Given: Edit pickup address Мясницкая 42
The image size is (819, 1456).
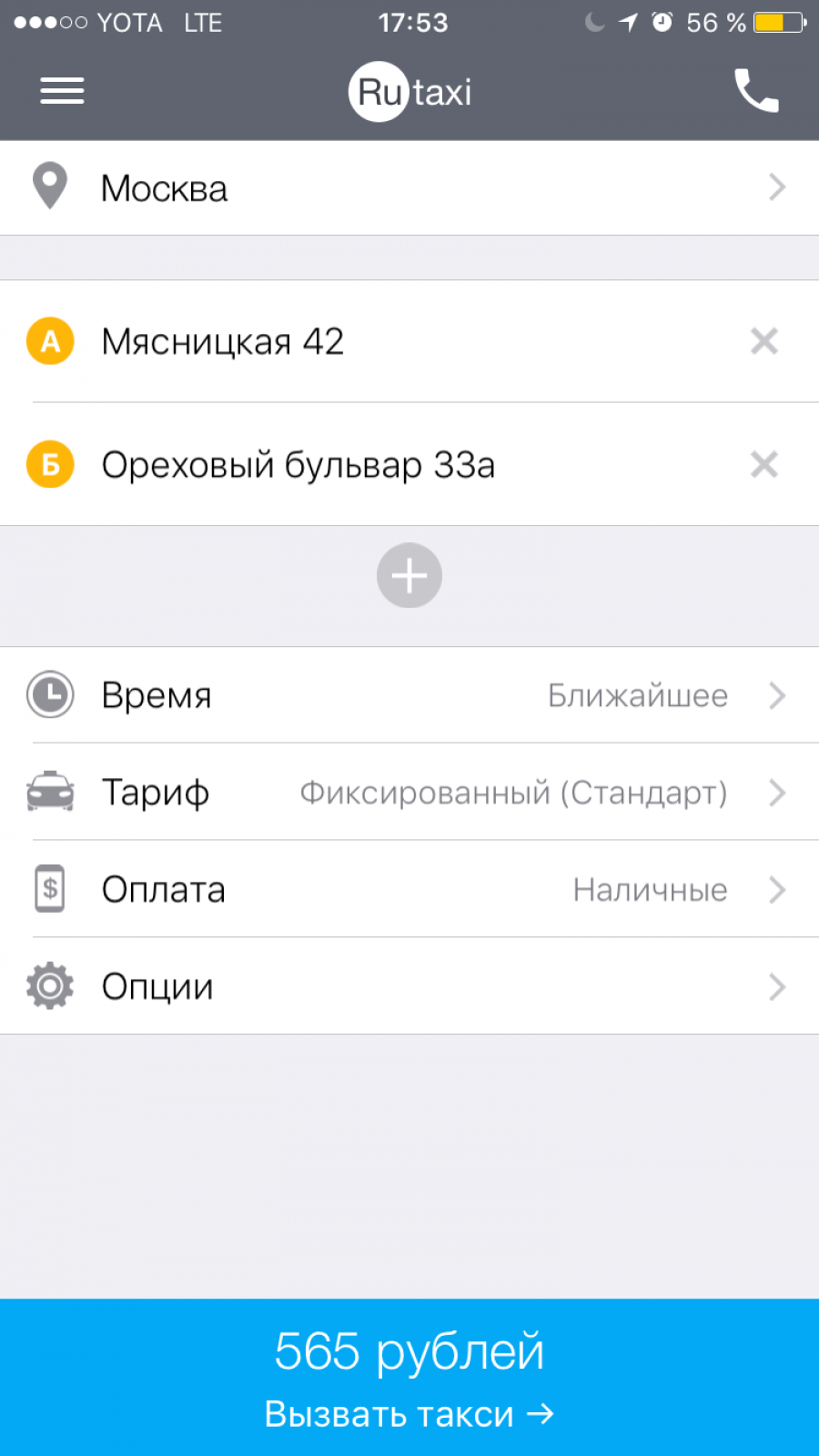Looking at the screenshot, I should [364, 342].
